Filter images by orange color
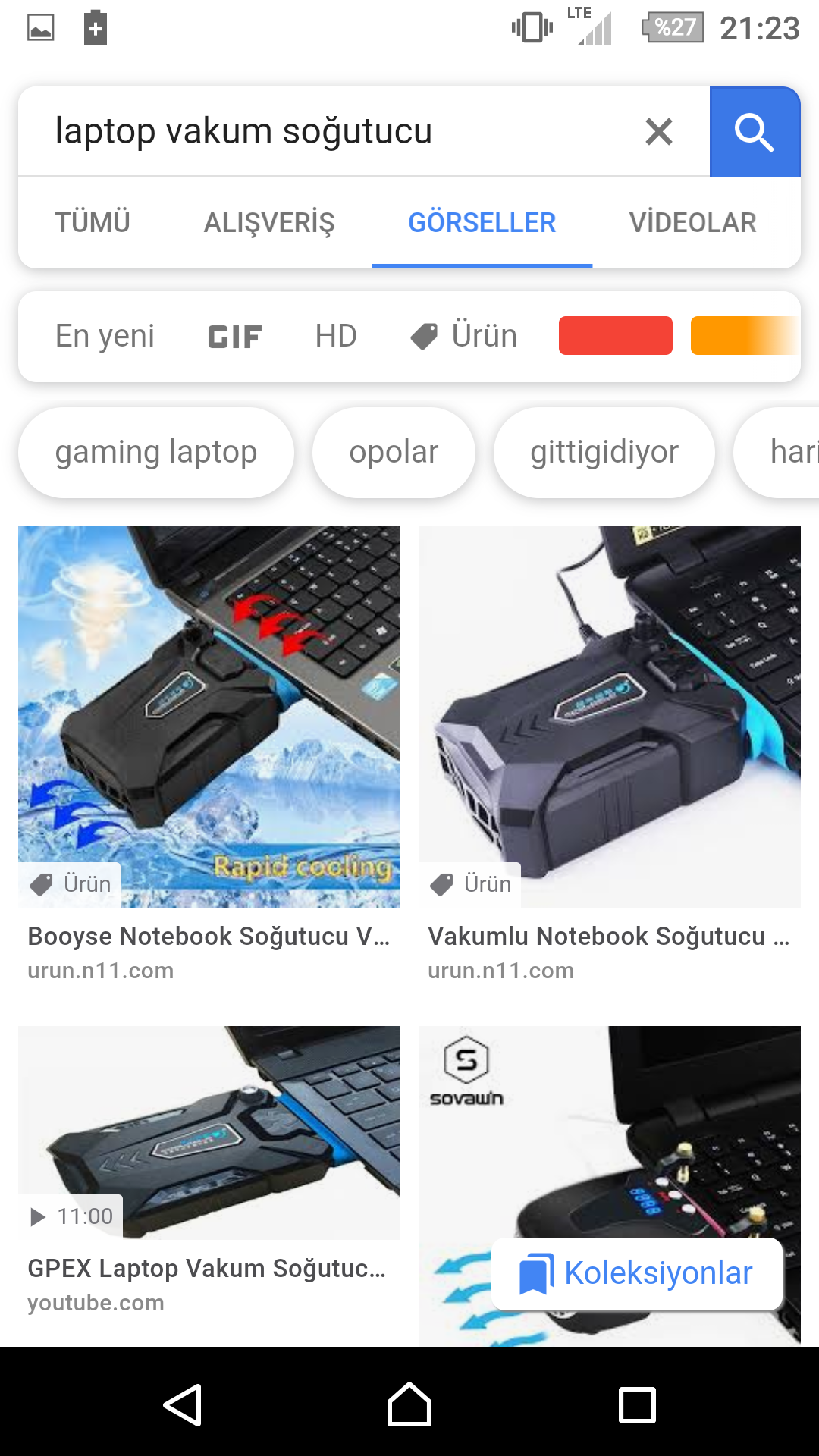 coord(745,336)
